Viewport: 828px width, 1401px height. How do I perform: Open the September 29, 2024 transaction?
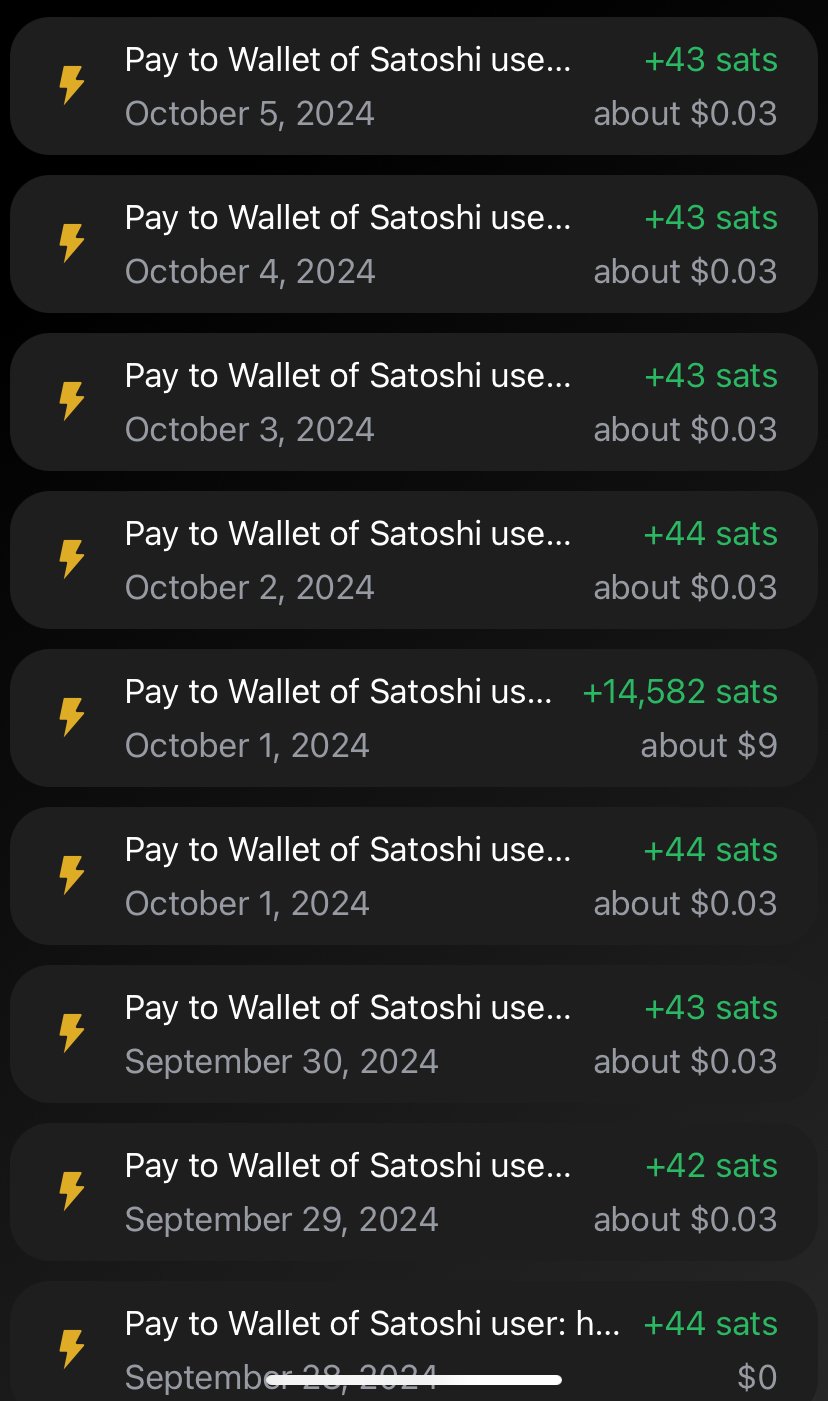pyautogui.click(x=414, y=1192)
